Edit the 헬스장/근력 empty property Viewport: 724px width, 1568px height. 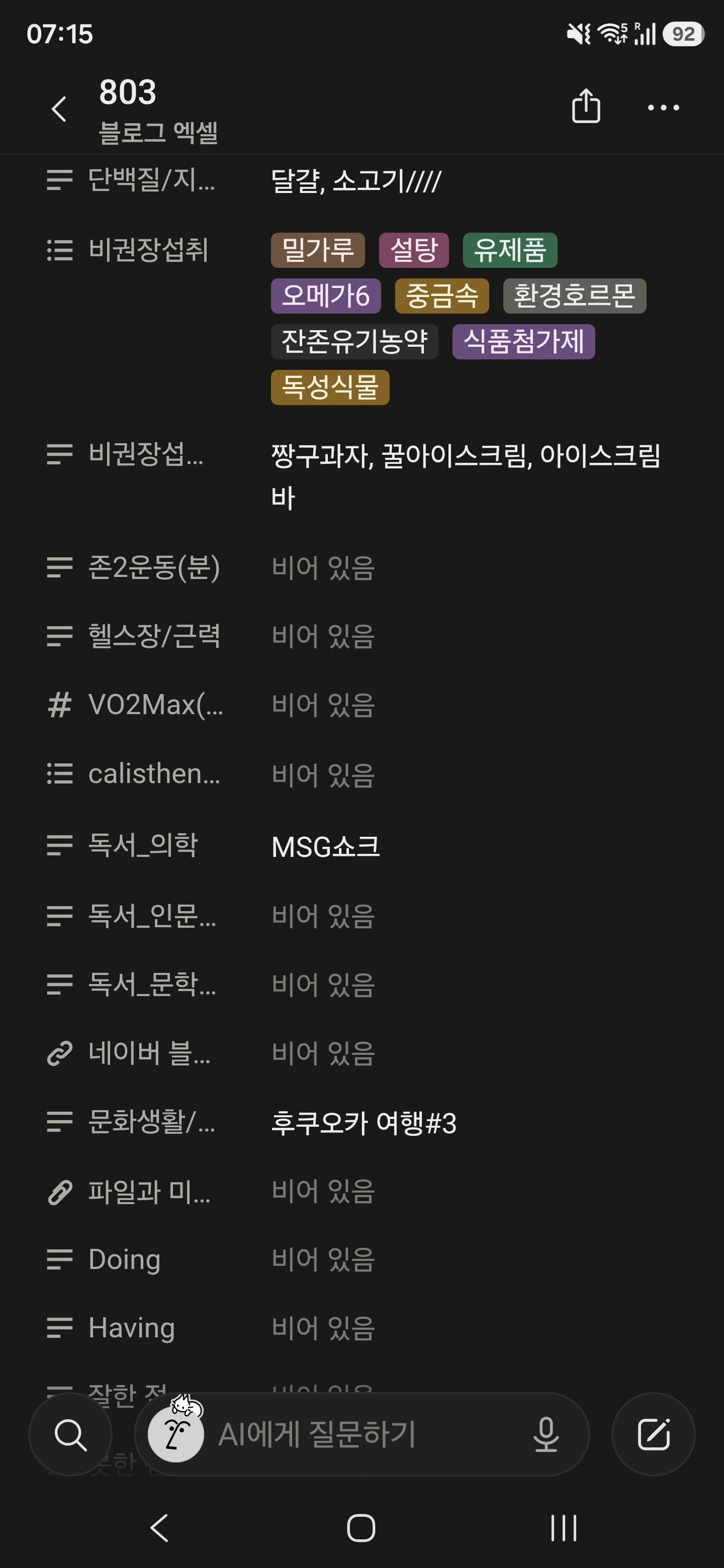pos(361,636)
